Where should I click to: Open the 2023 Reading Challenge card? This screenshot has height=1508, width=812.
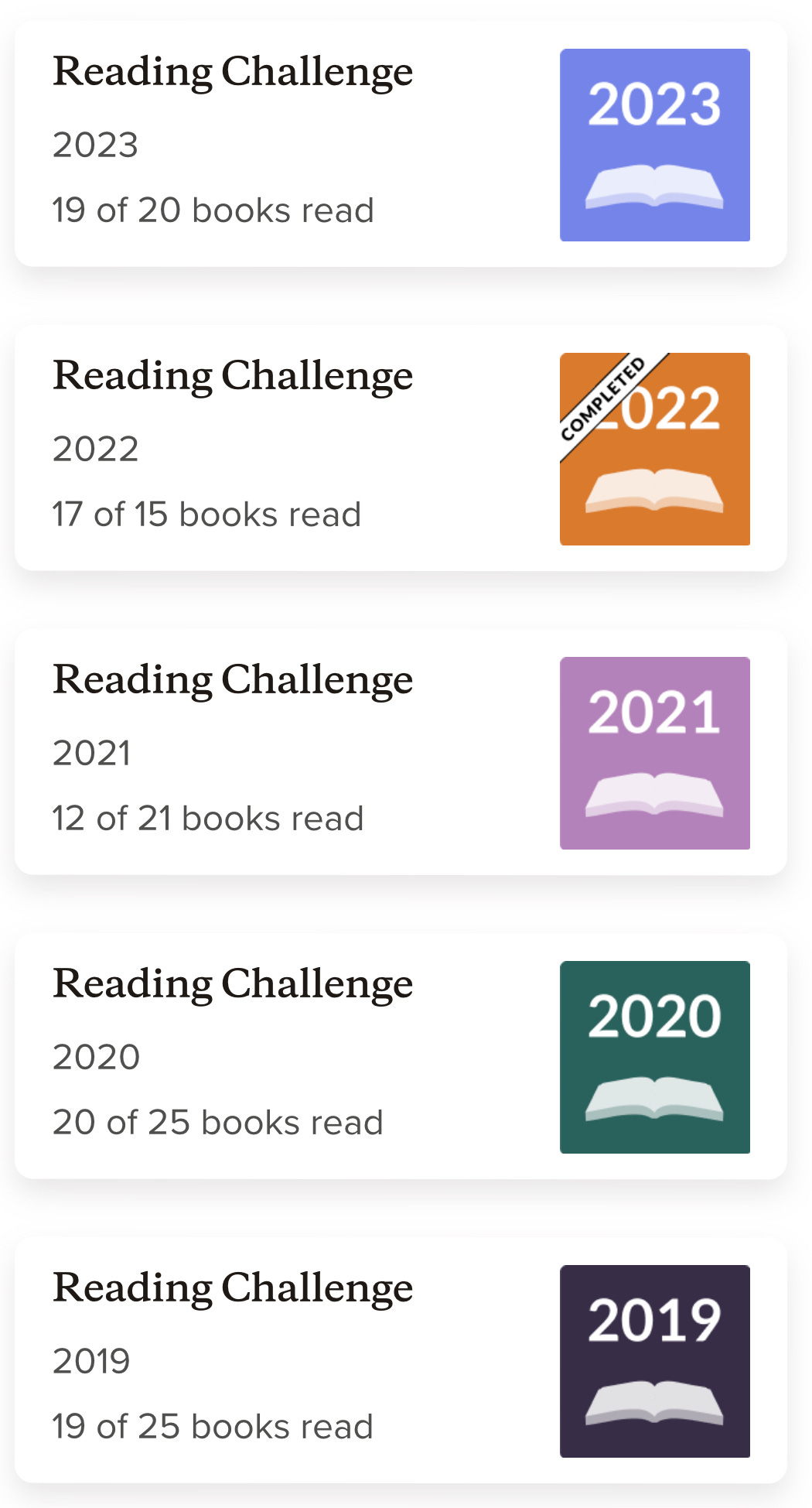tap(401, 145)
